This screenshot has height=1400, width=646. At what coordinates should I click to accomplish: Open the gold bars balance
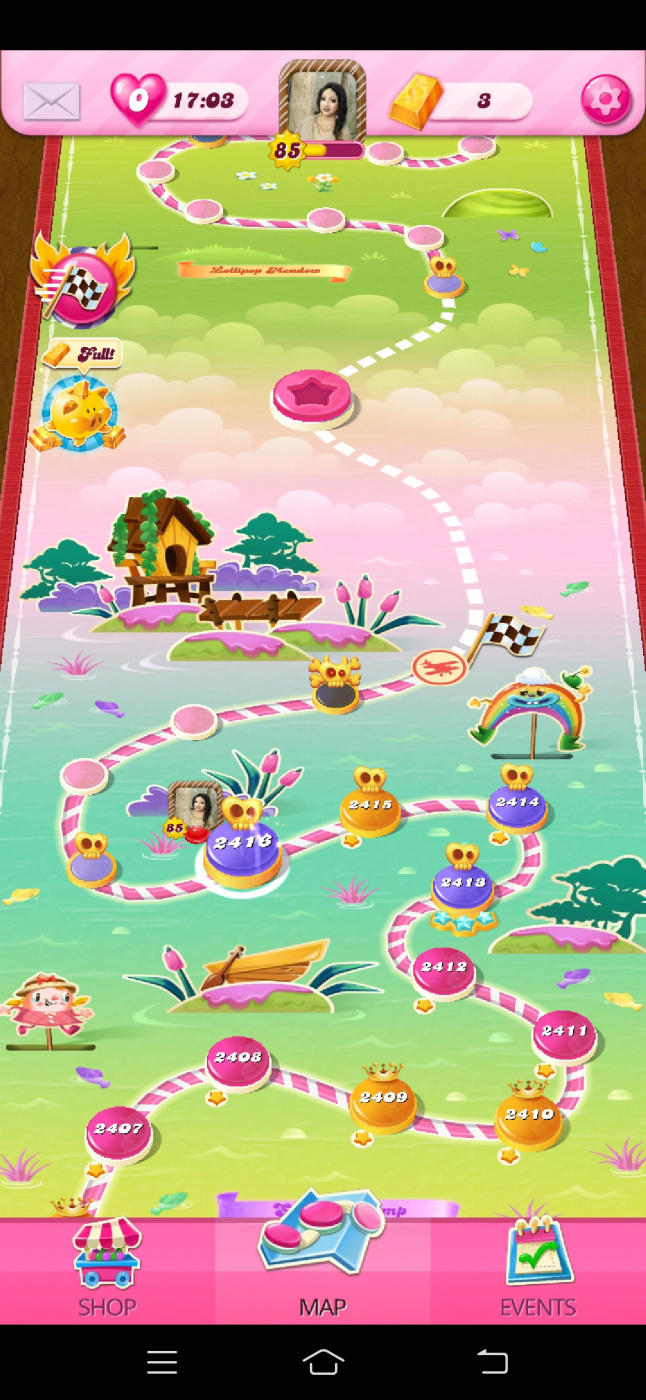[462, 101]
